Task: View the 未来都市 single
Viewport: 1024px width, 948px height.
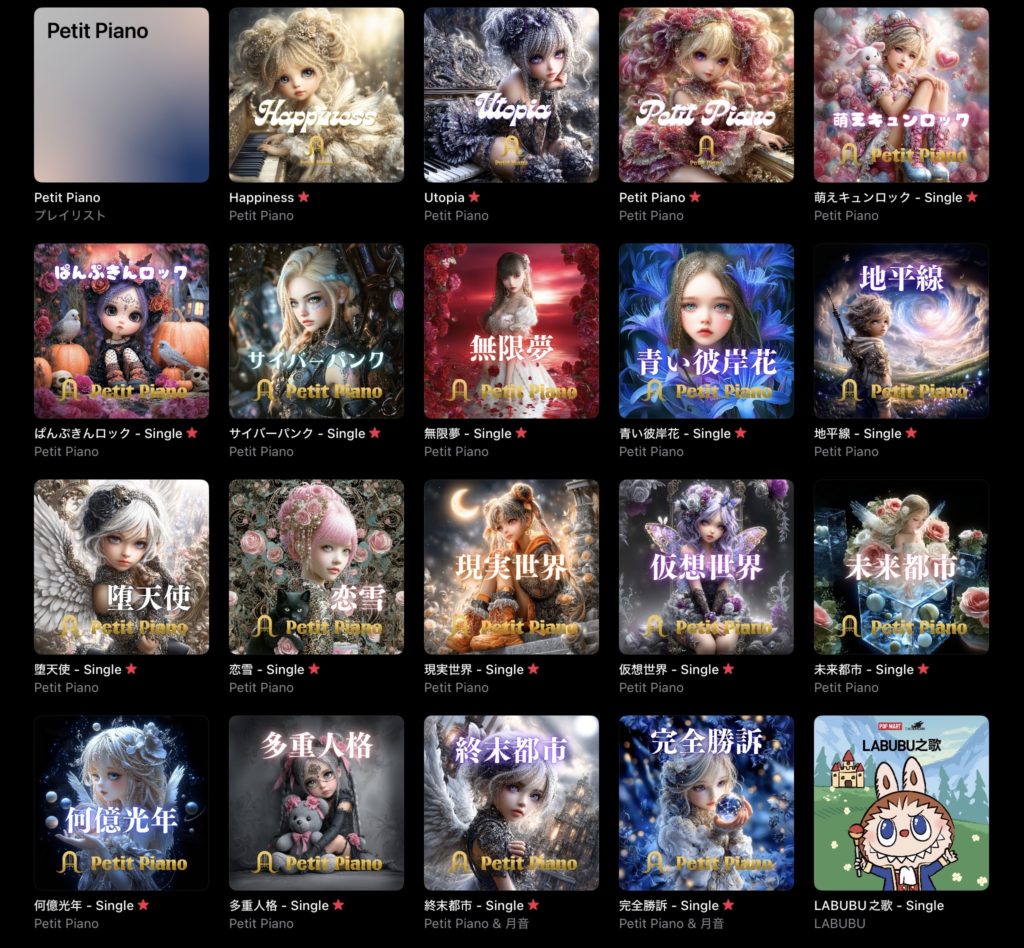Action: pos(901,567)
